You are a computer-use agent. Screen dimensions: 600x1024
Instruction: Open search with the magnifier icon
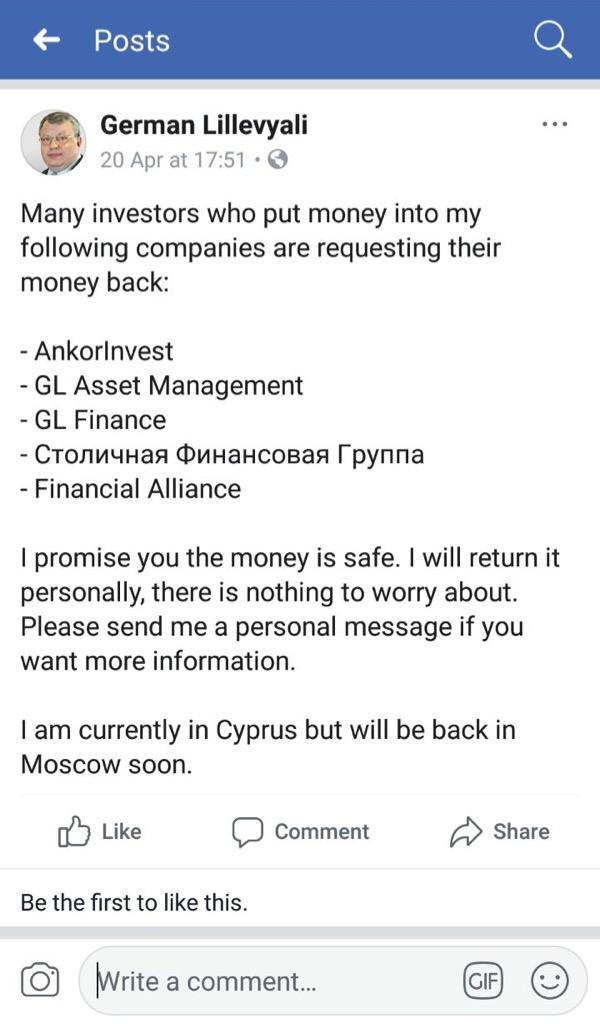[552, 40]
